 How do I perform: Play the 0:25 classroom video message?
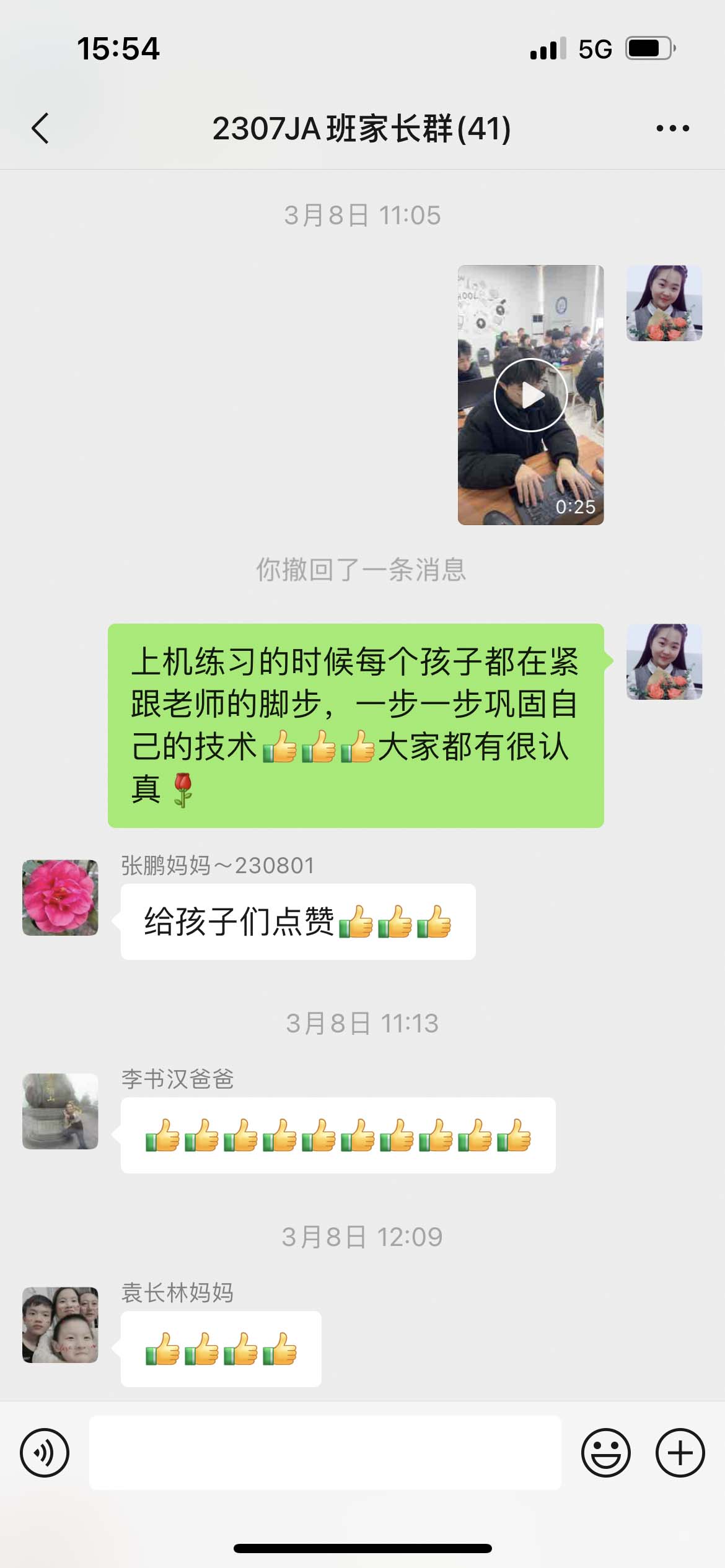(530, 395)
